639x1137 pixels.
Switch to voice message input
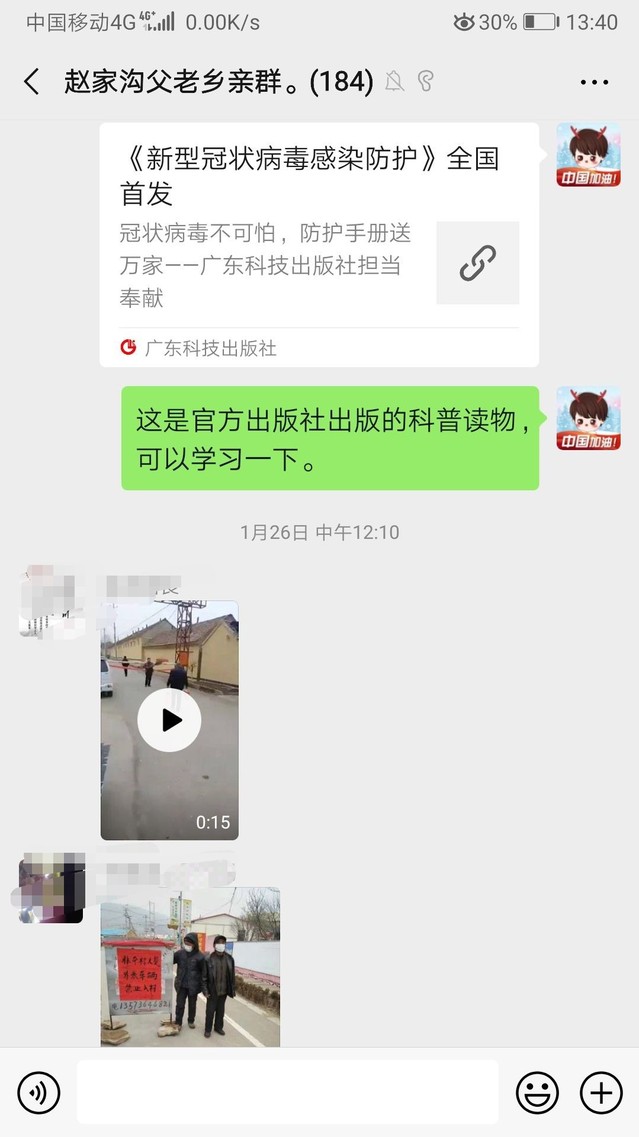point(39,1093)
